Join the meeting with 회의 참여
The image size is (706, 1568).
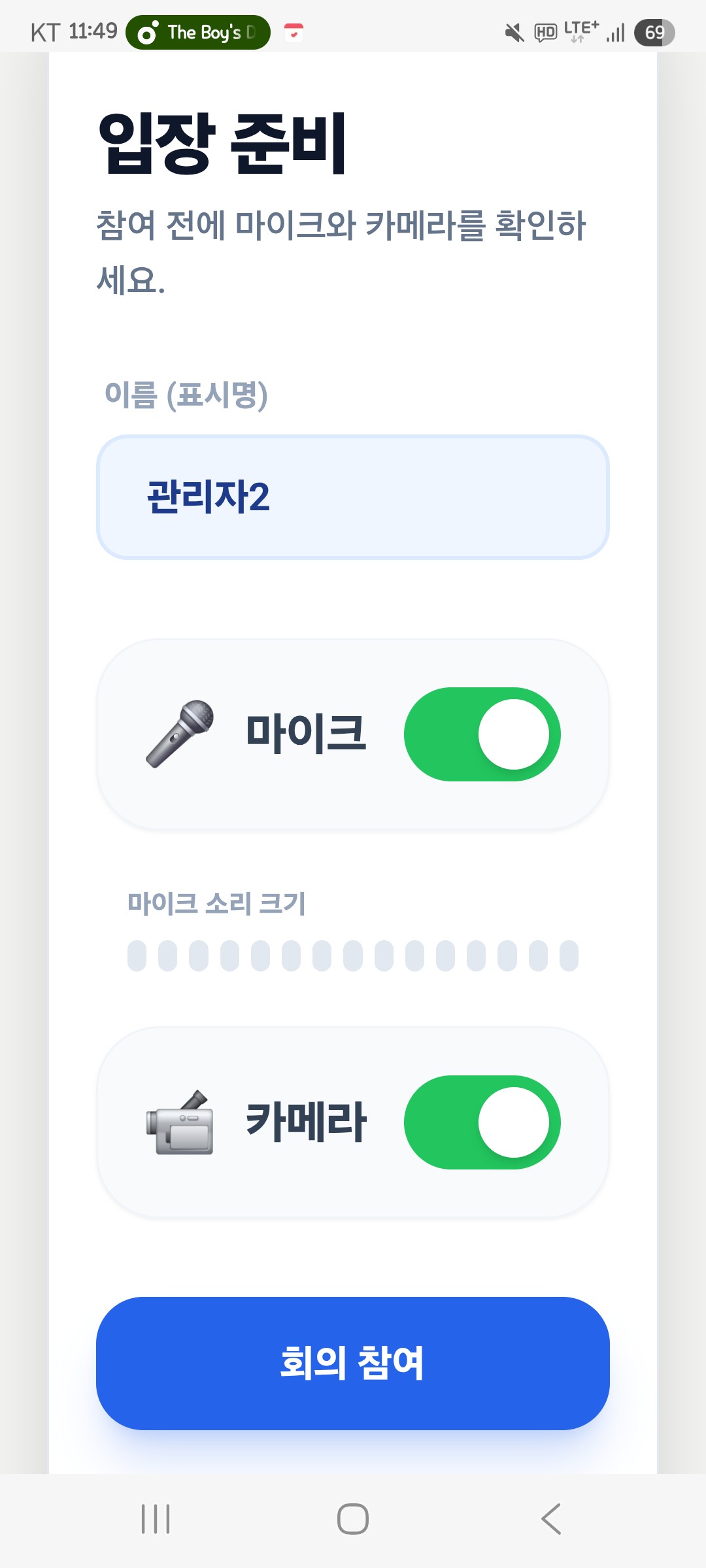(x=353, y=1363)
